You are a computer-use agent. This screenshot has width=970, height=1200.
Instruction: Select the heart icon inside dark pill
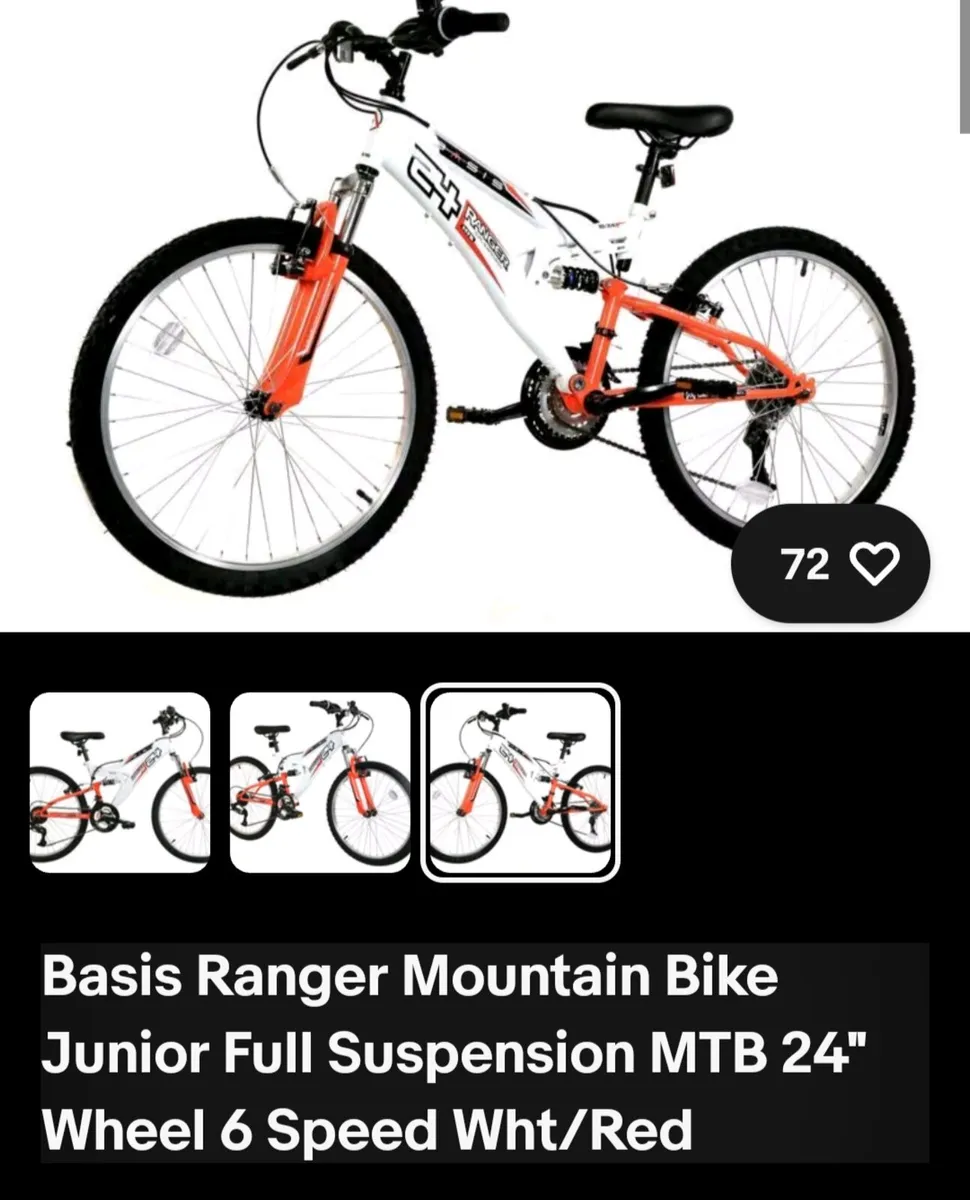click(873, 565)
